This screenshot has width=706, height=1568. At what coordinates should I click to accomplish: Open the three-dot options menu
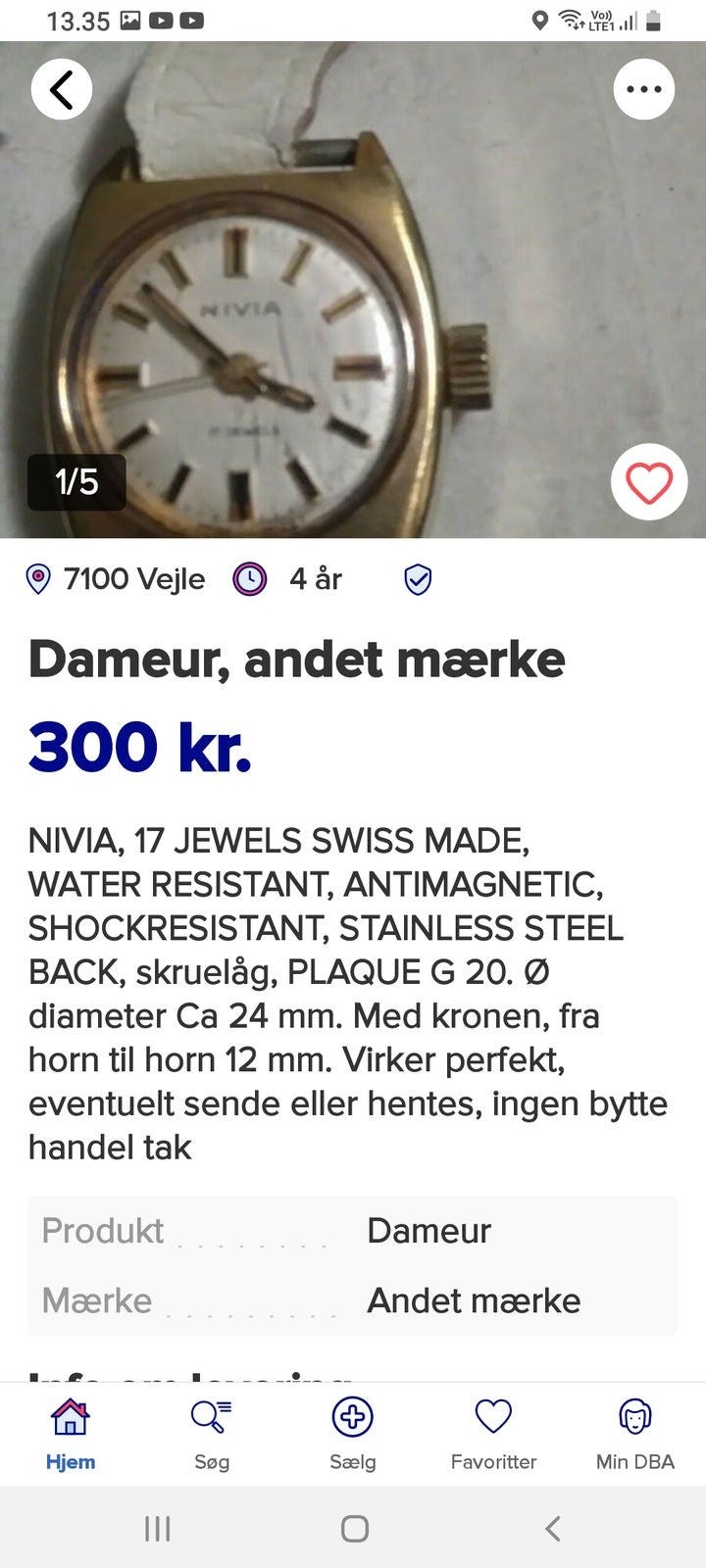pos(644,88)
